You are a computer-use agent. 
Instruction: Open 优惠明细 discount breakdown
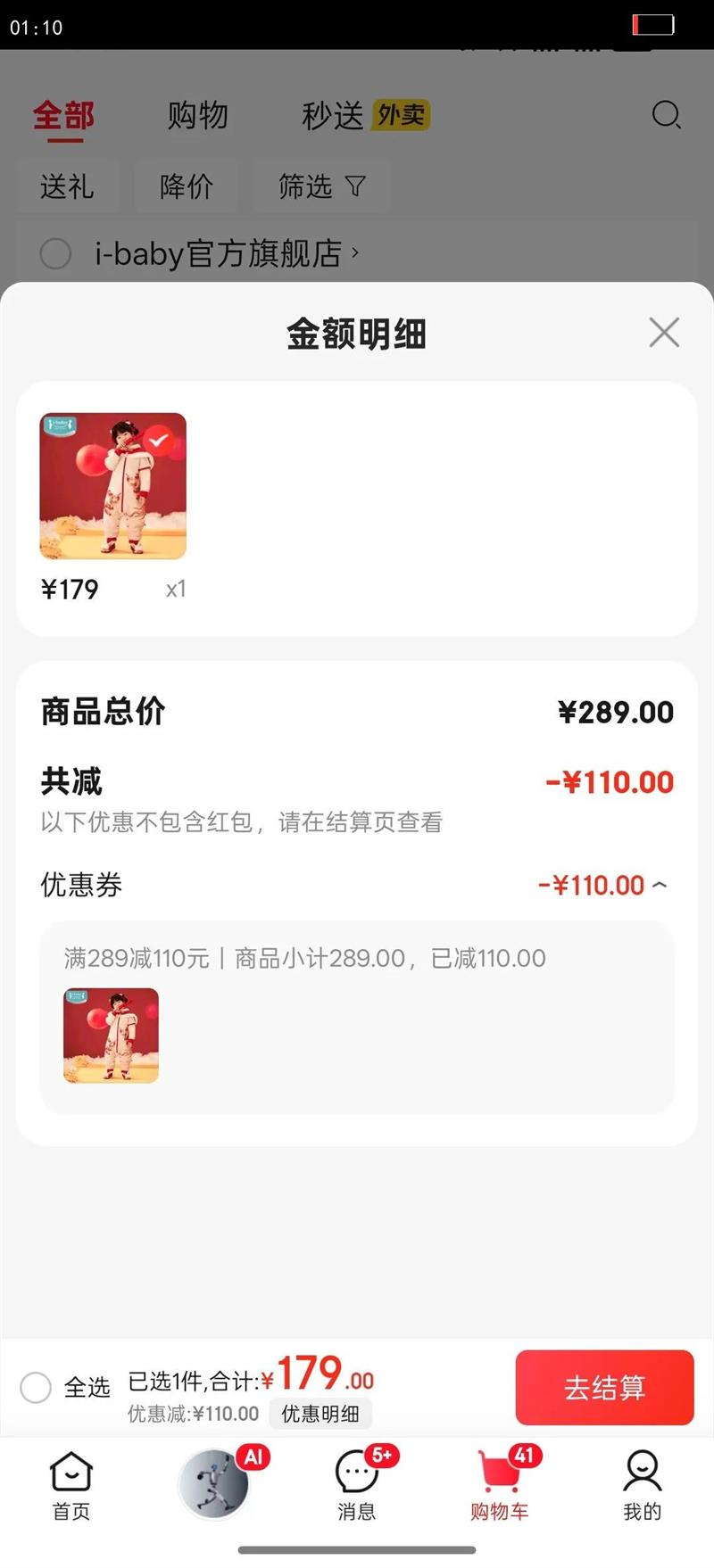[320, 1414]
